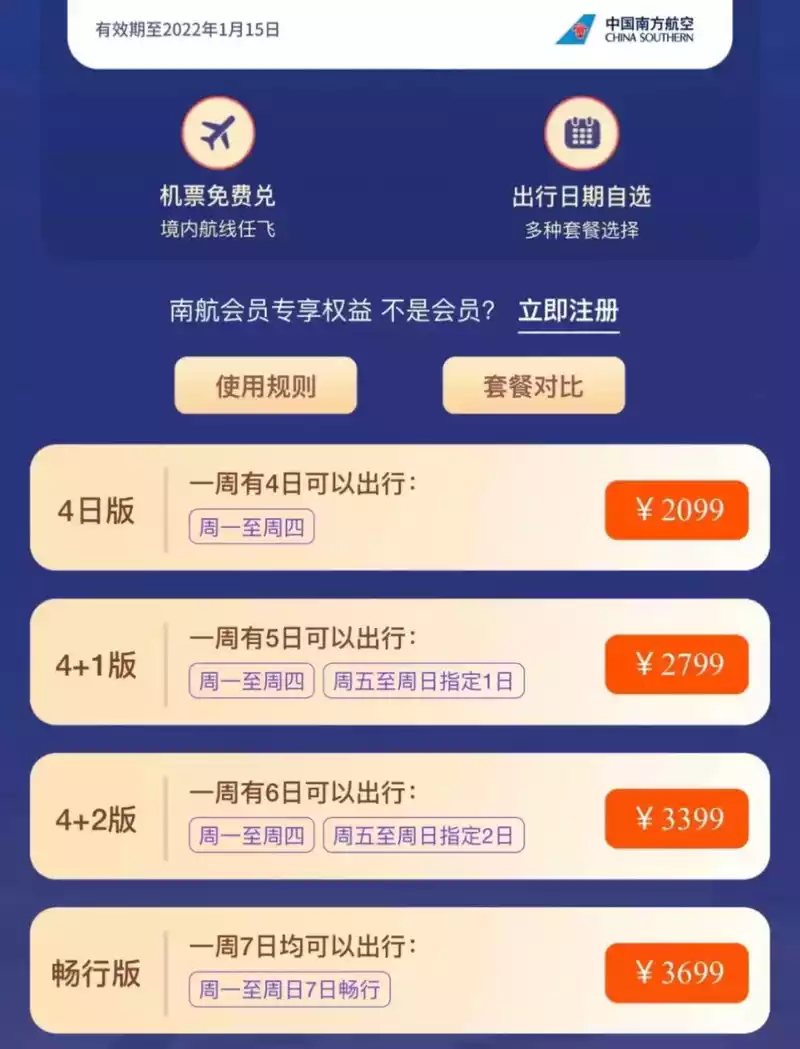This screenshot has height=1049, width=800.
Task: Purchase the 4+2版 package at ¥3399
Action: tap(676, 819)
